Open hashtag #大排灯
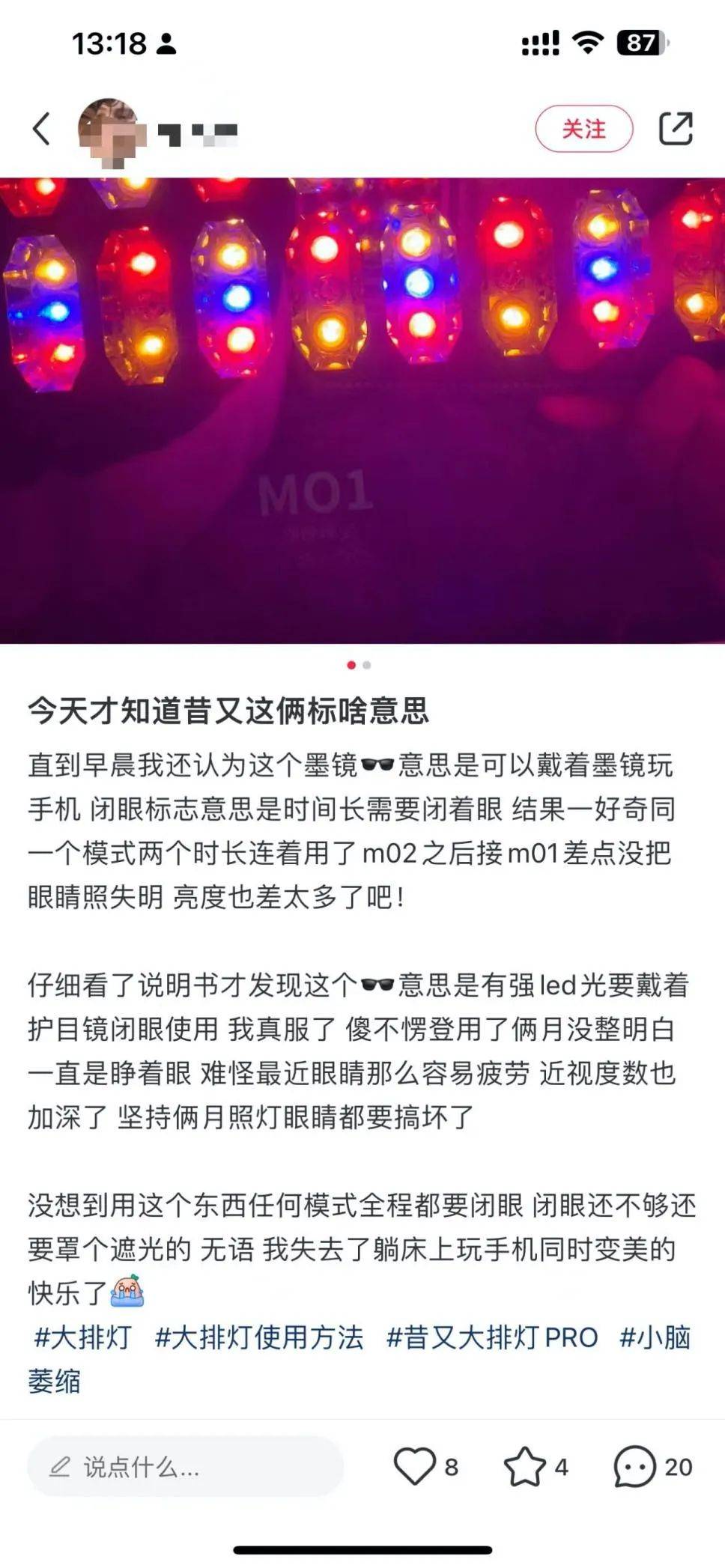The width and height of the screenshot is (725, 1568). point(83,1337)
